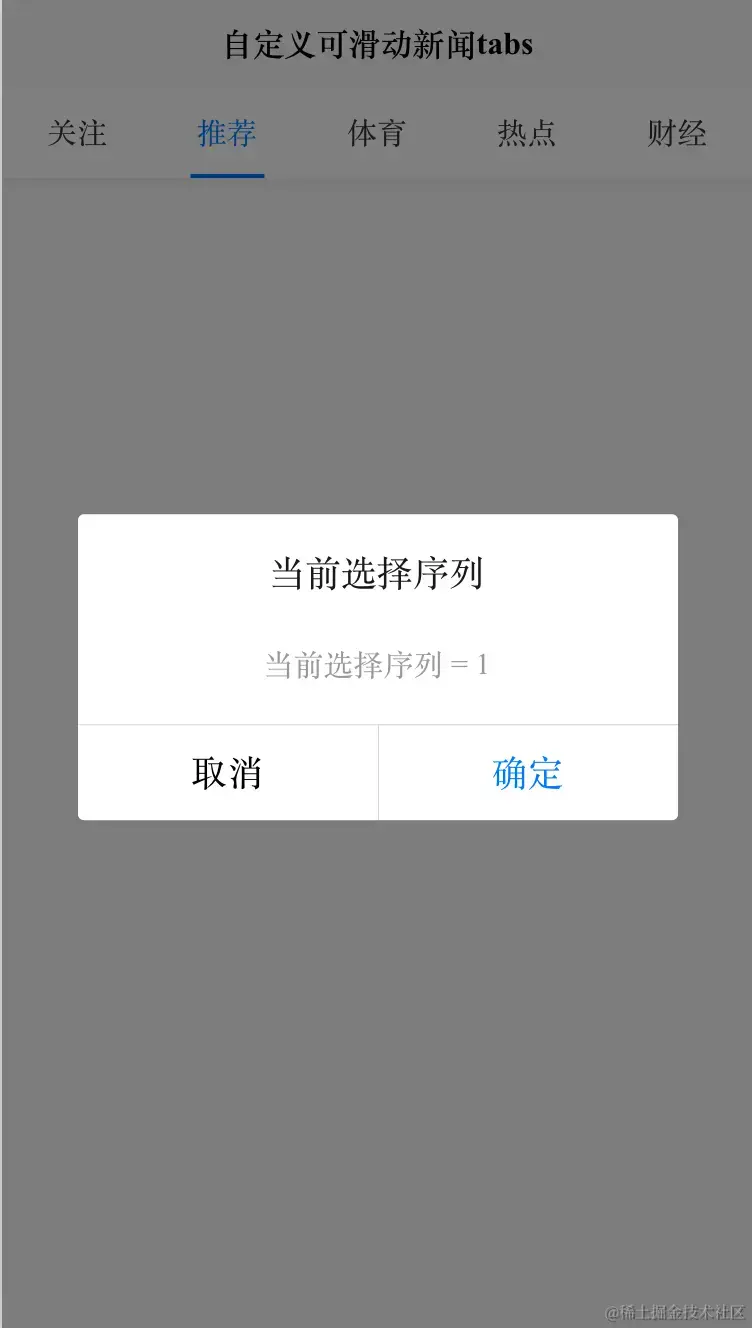Confirm the dialog with 确定
This screenshot has width=752, height=1328.
[x=528, y=773]
